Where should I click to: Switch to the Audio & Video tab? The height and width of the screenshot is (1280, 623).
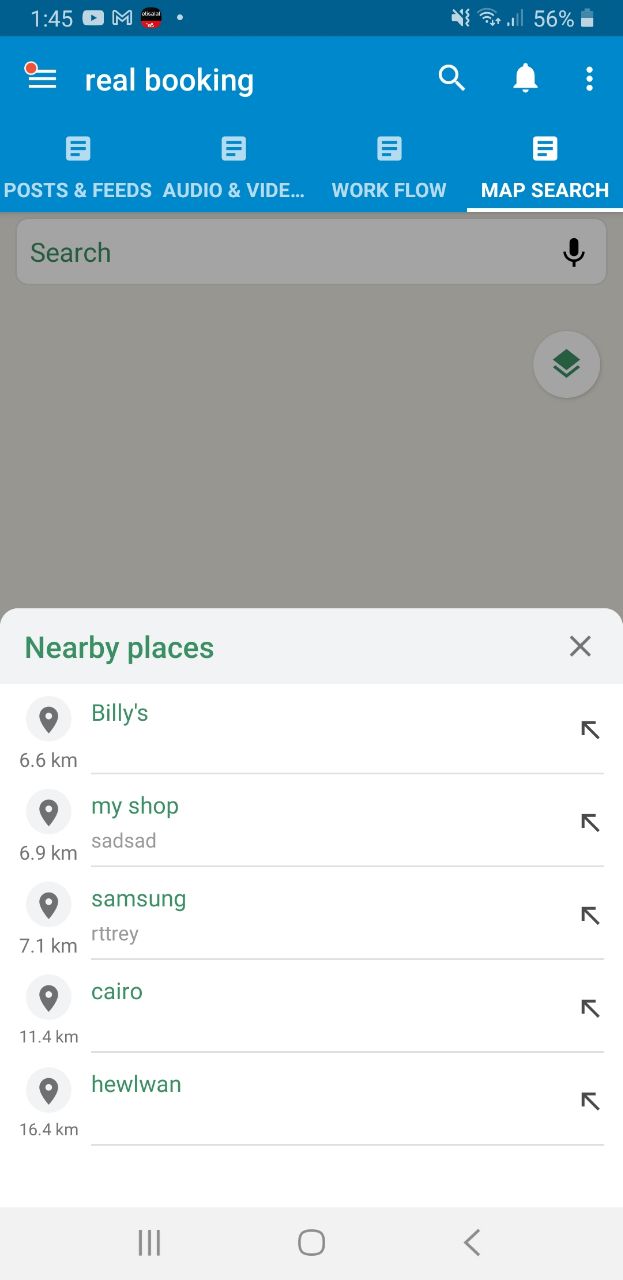pos(233,169)
